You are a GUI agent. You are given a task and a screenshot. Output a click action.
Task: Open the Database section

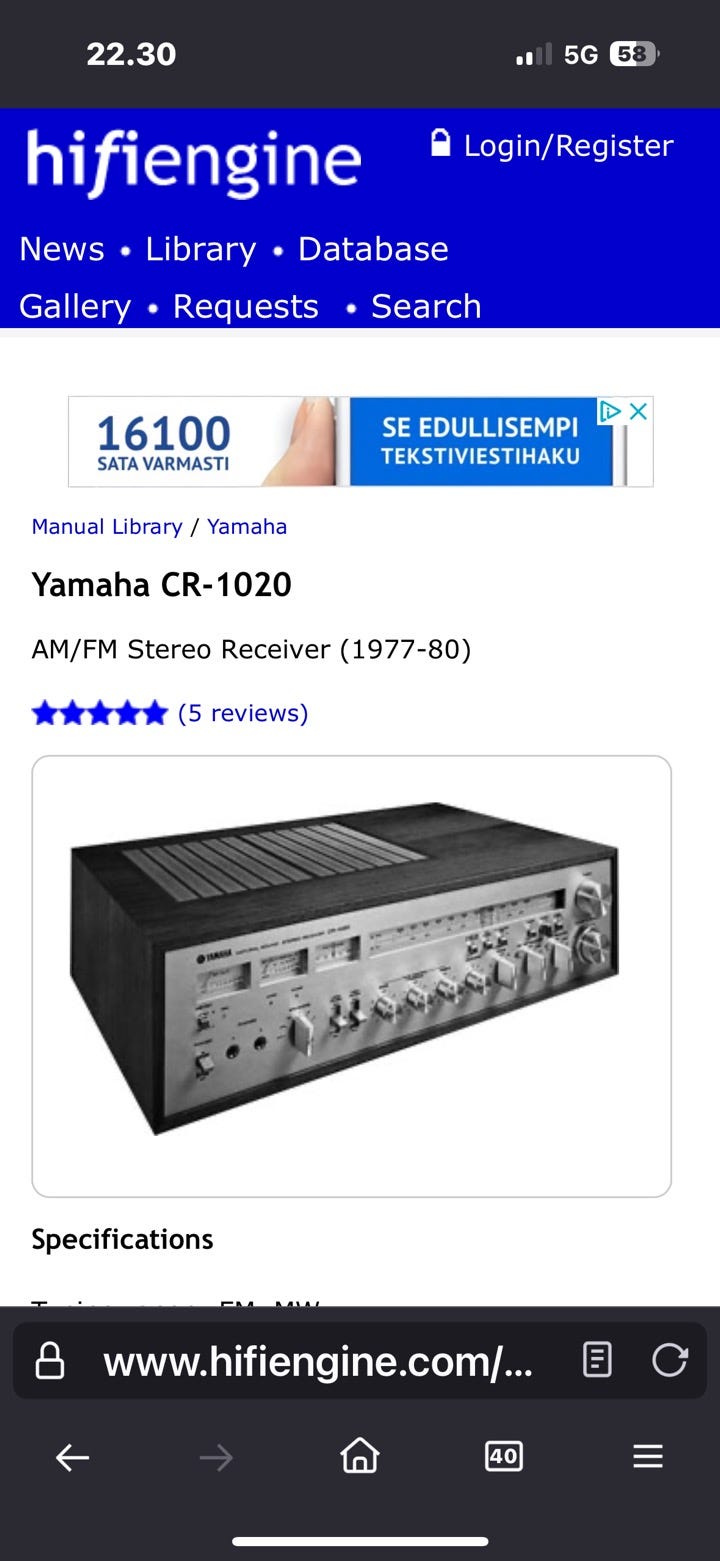[373, 249]
